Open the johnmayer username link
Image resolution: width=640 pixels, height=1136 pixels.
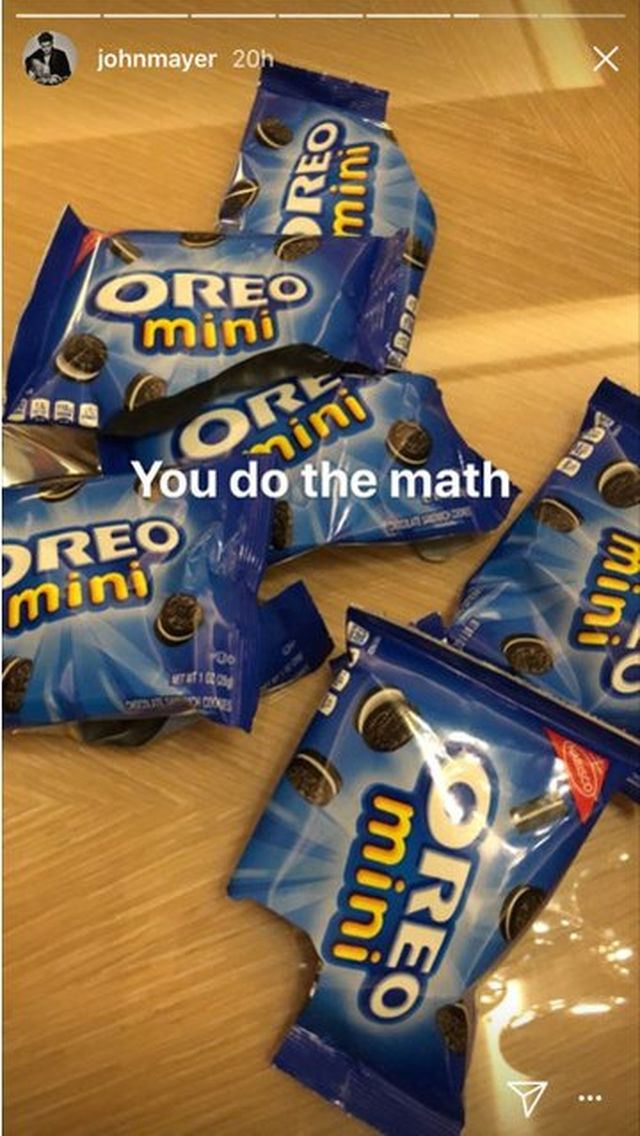click(156, 59)
